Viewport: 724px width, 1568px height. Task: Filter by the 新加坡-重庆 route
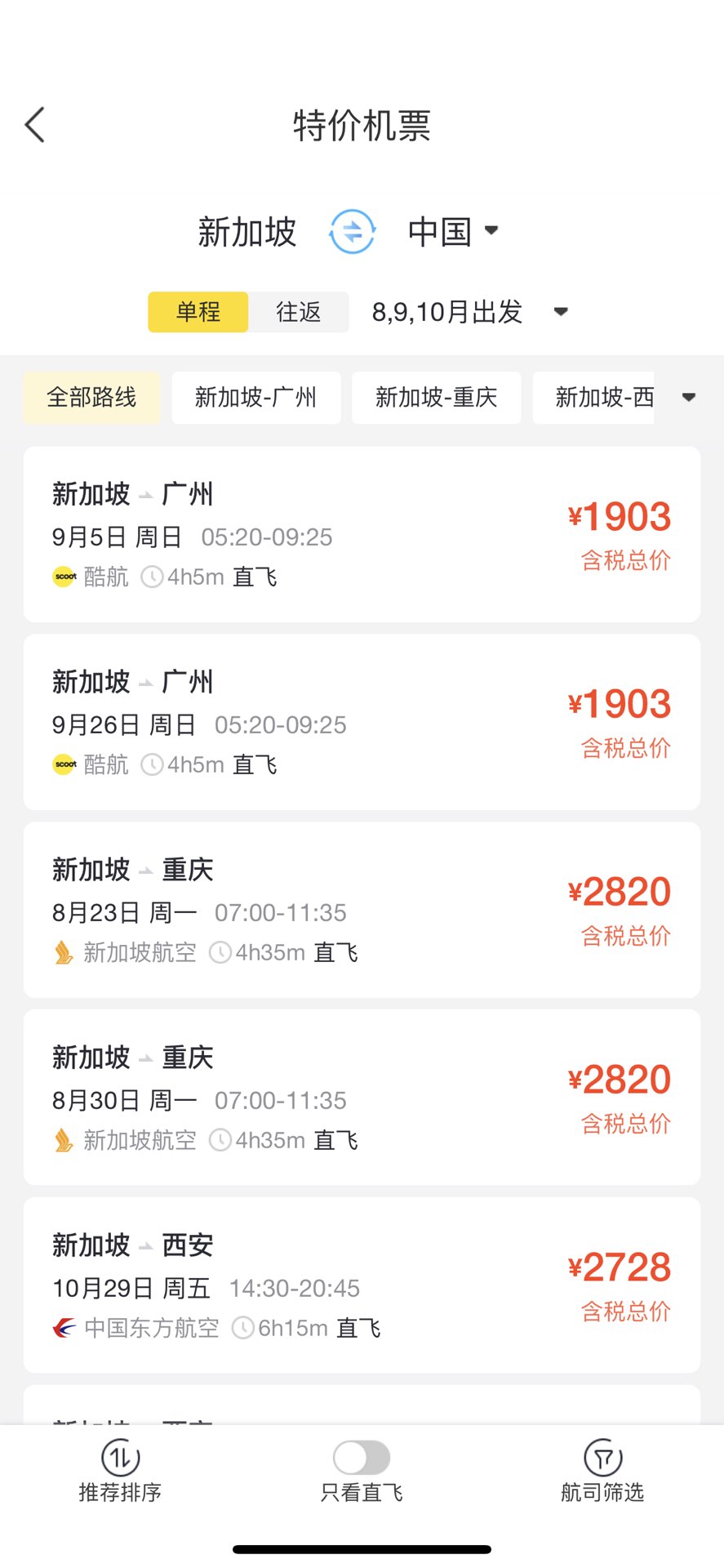[437, 398]
